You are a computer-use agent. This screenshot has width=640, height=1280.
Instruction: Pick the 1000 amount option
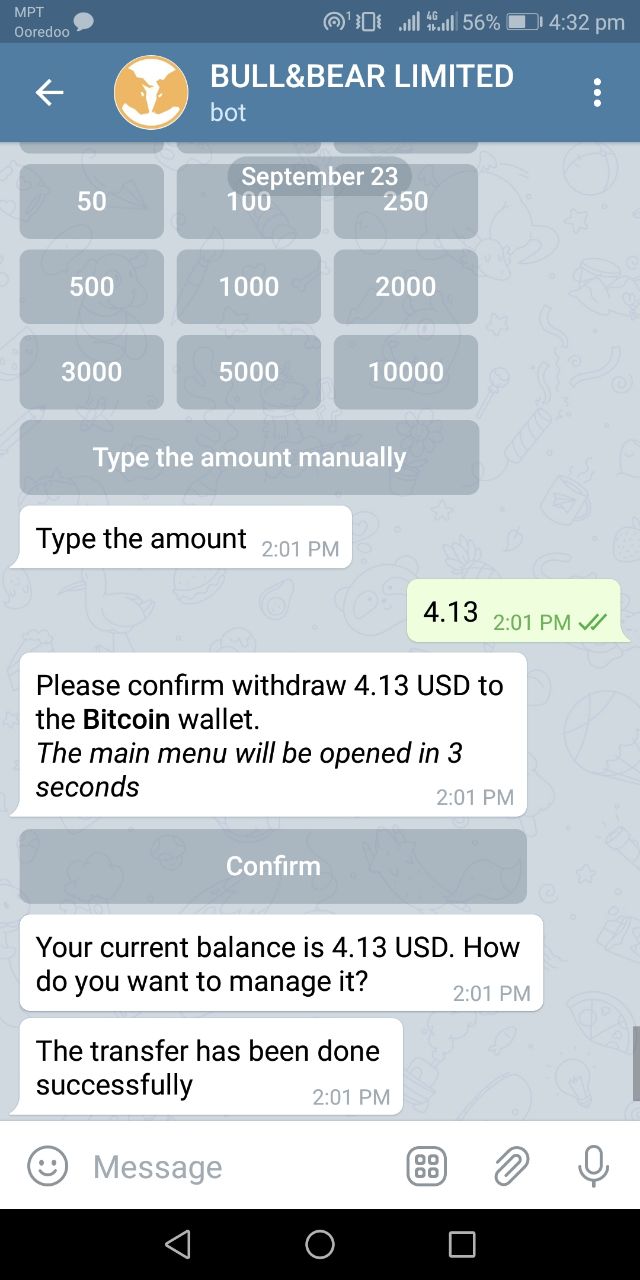tap(249, 287)
